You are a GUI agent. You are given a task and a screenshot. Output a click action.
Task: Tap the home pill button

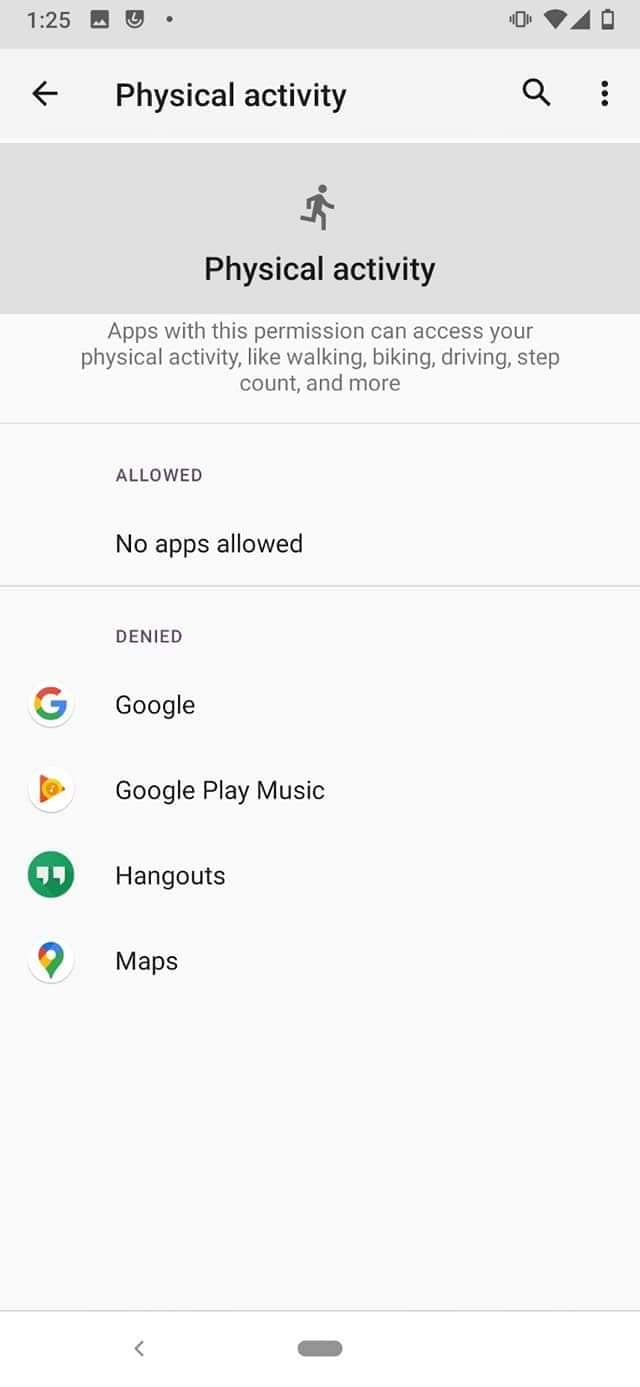[320, 1348]
